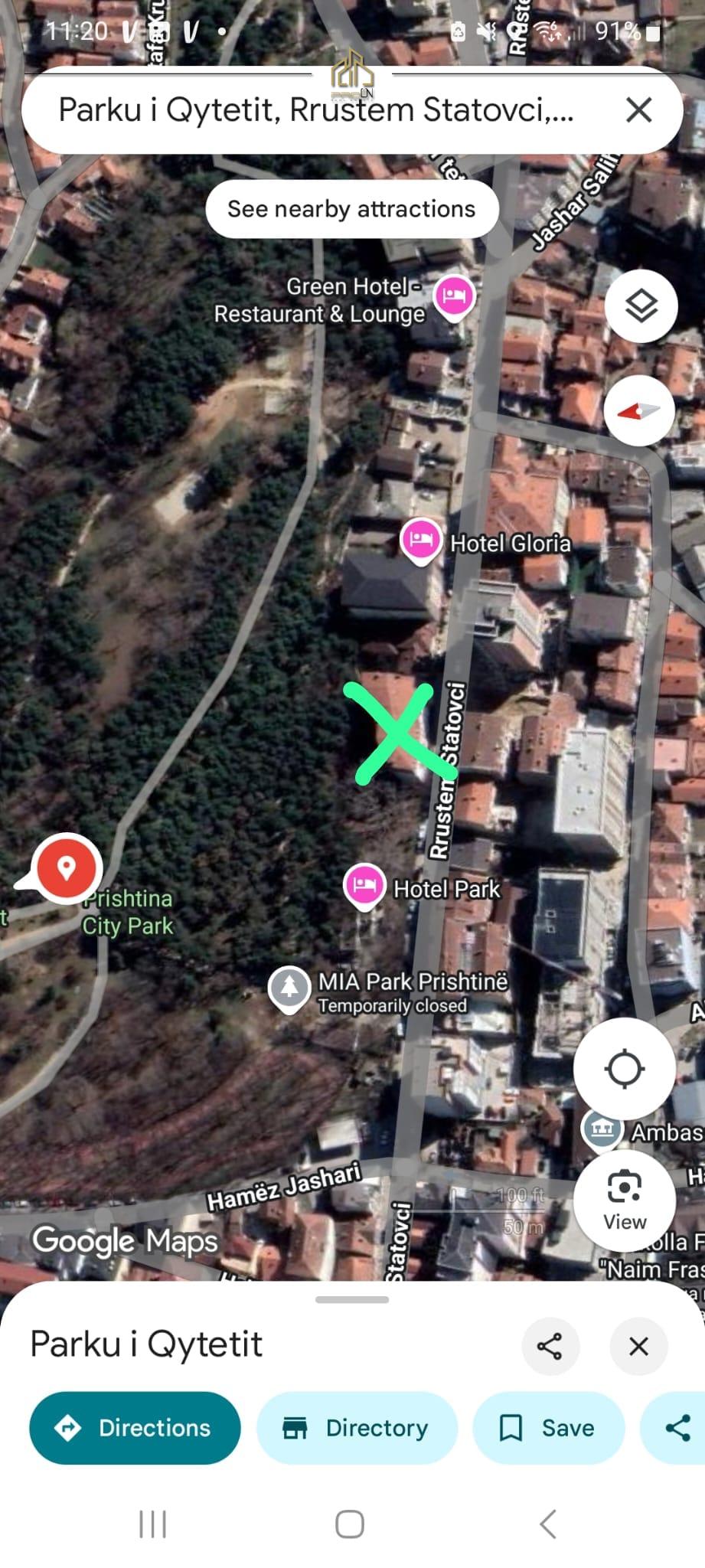Select the Hotel Gloria map pin

tap(420, 541)
